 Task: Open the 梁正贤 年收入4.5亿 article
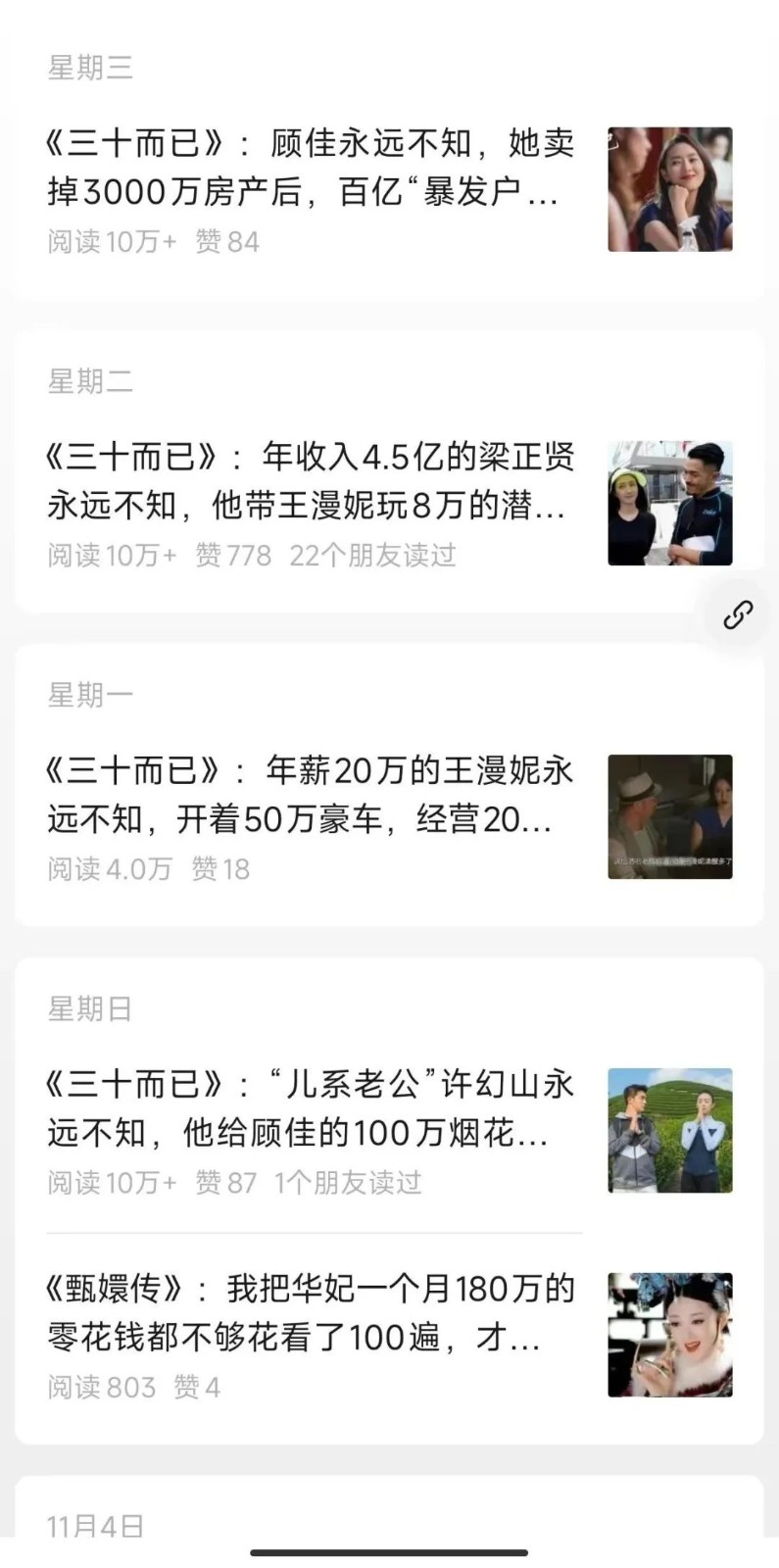(x=311, y=481)
